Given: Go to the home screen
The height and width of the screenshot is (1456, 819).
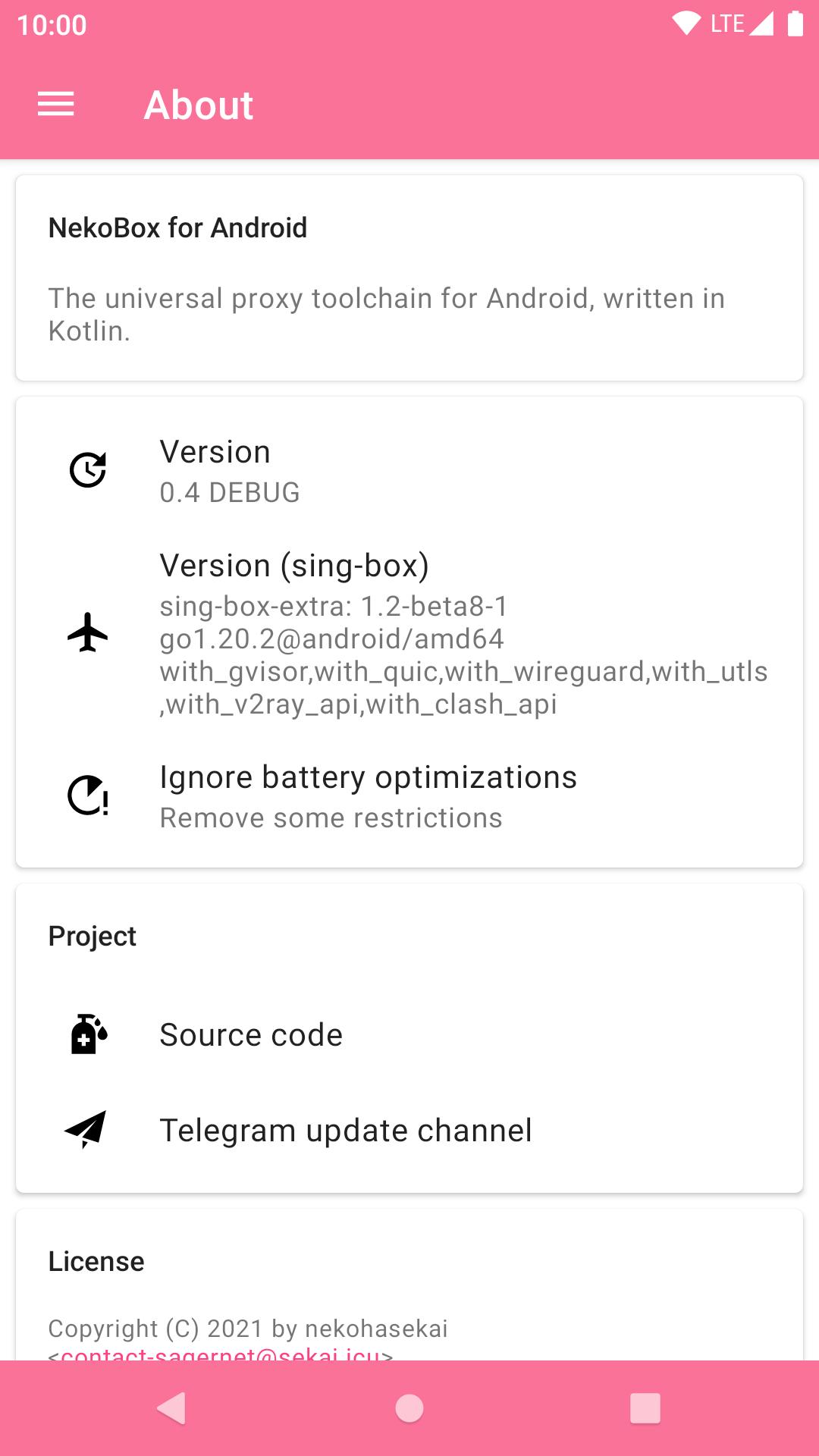Looking at the screenshot, I should 409,1408.
